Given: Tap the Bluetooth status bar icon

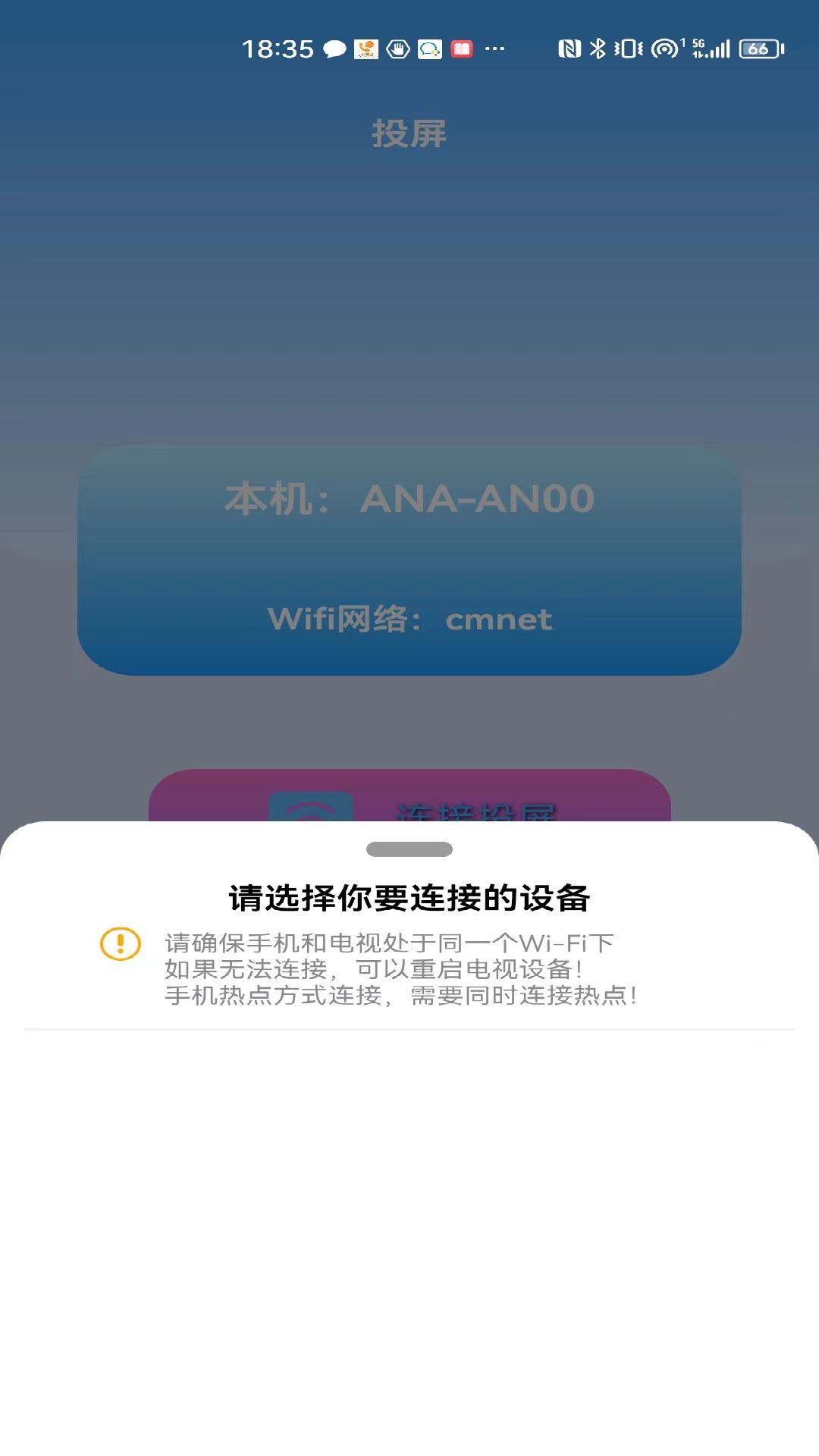Looking at the screenshot, I should coord(599,48).
